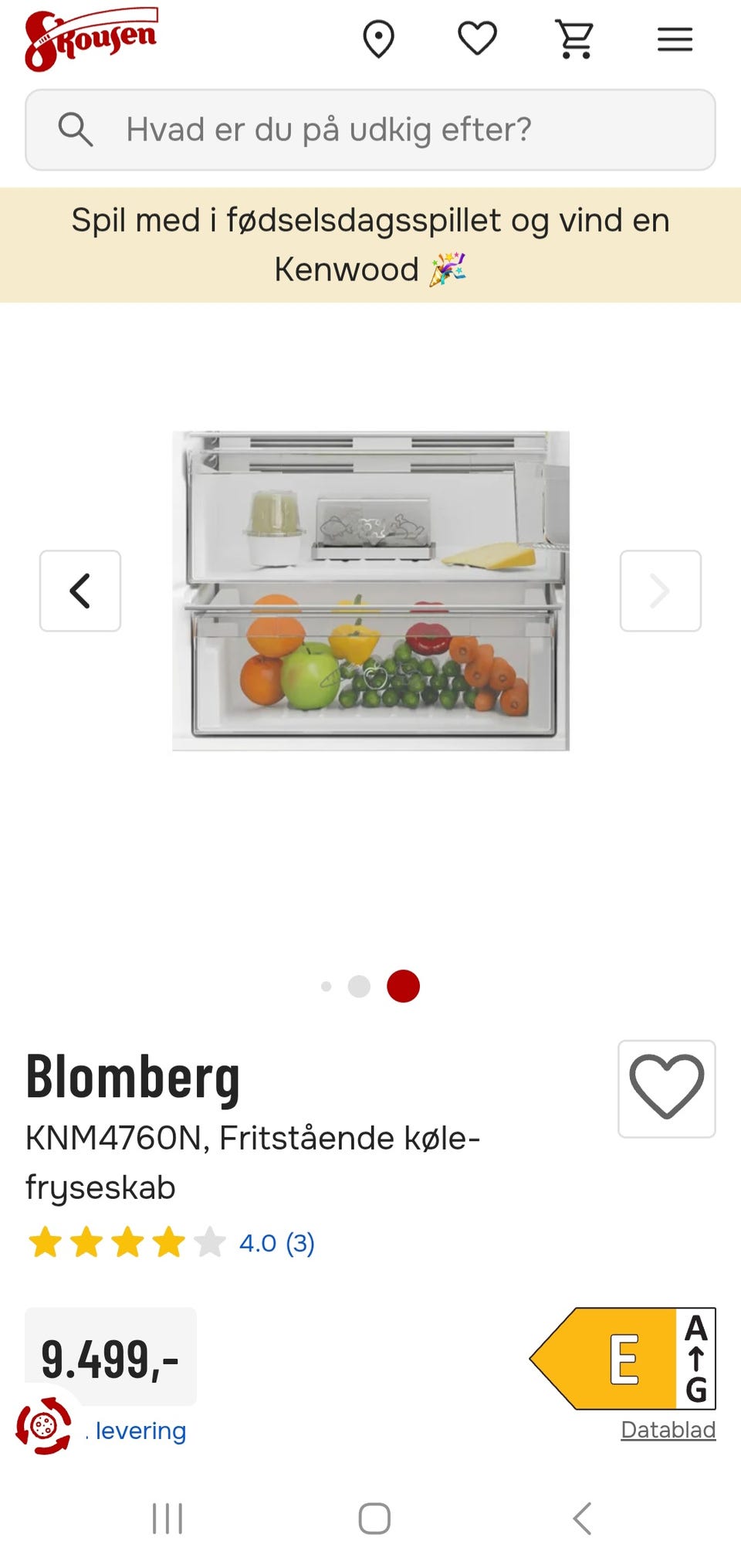741x1568 pixels.
Task: Click the Skousen logo
Action: (89, 39)
